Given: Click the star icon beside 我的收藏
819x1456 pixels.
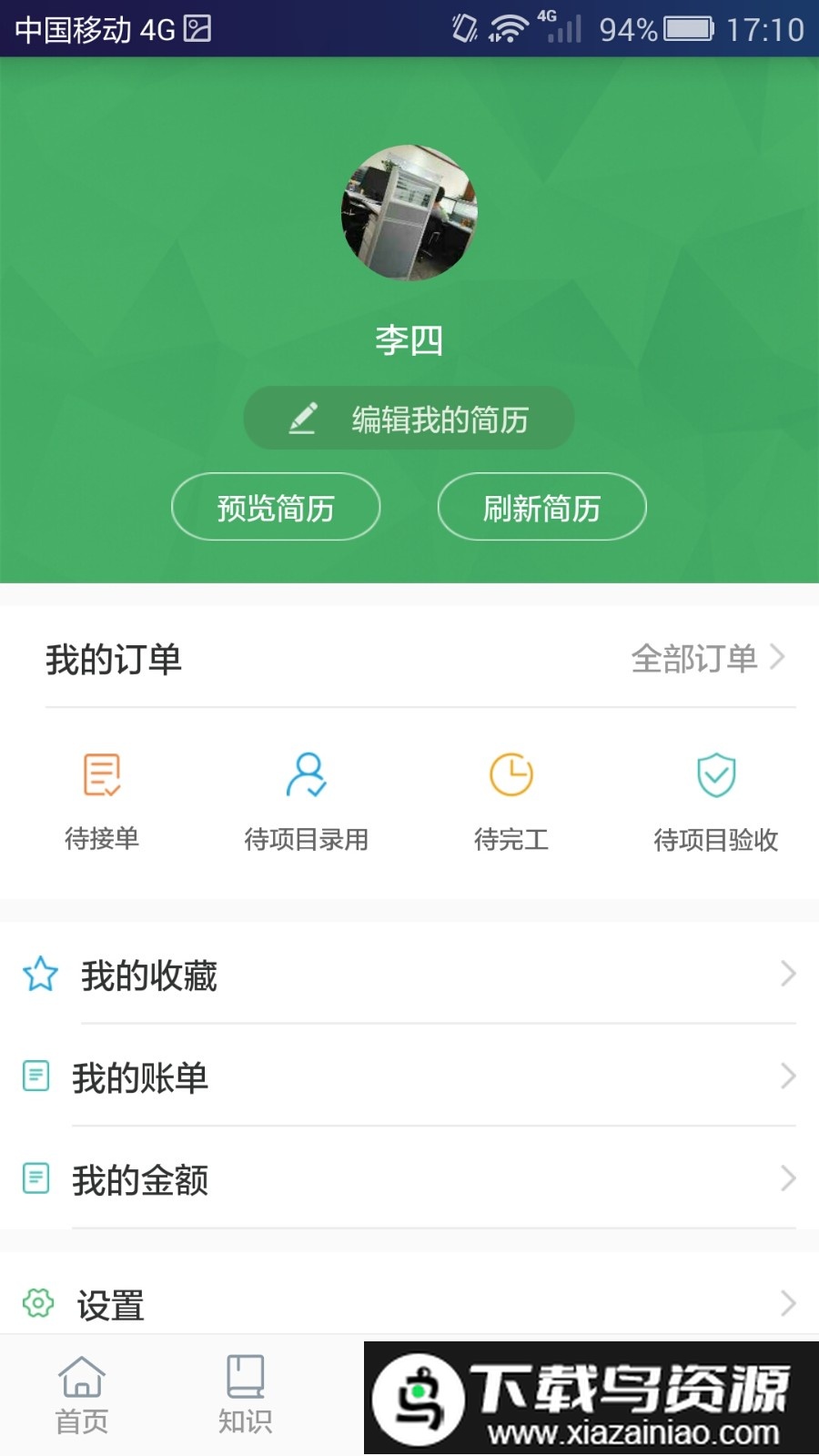Looking at the screenshot, I should (x=38, y=974).
